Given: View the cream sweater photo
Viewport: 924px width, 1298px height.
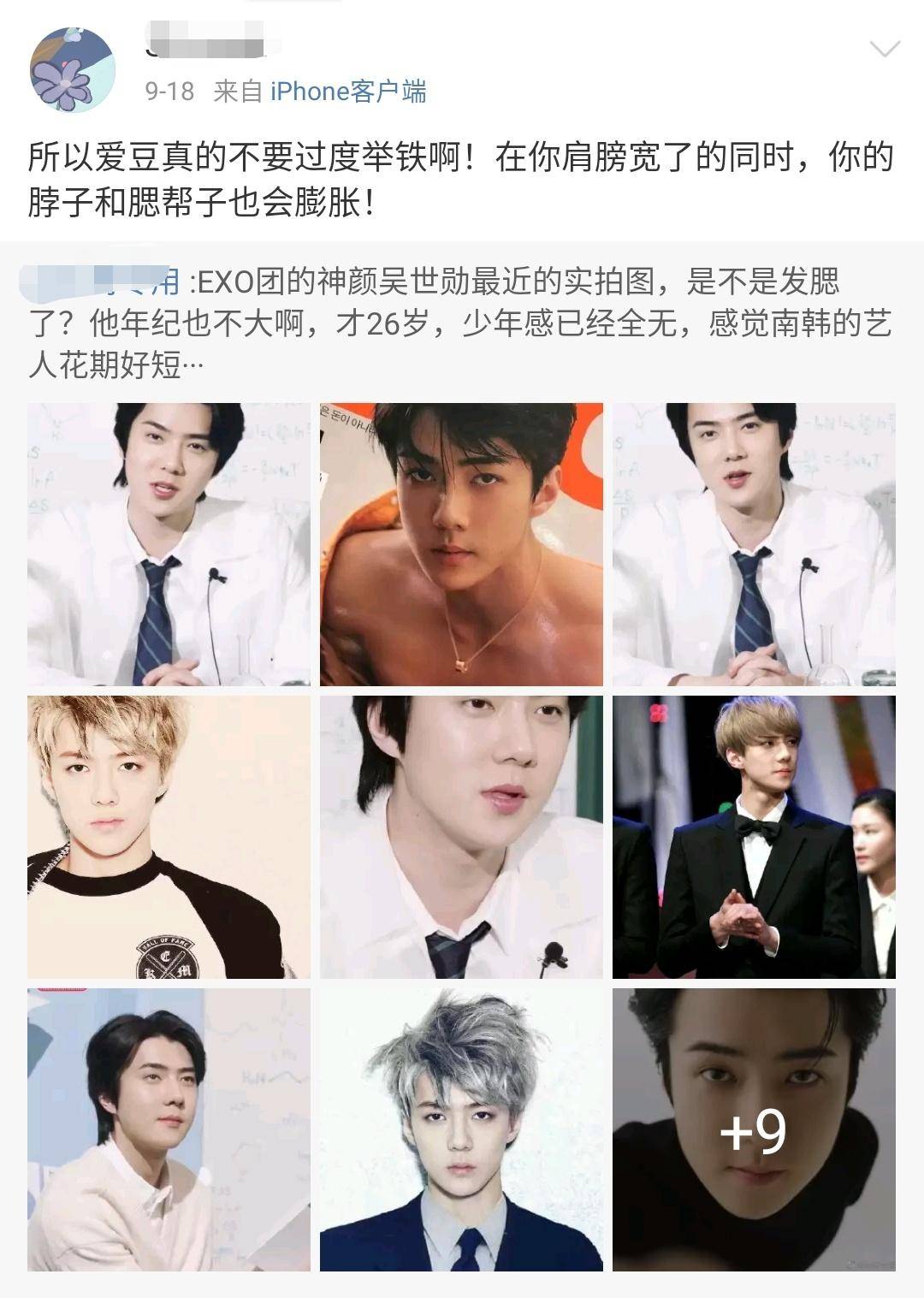Looking at the screenshot, I should click(x=169, y=1129).
